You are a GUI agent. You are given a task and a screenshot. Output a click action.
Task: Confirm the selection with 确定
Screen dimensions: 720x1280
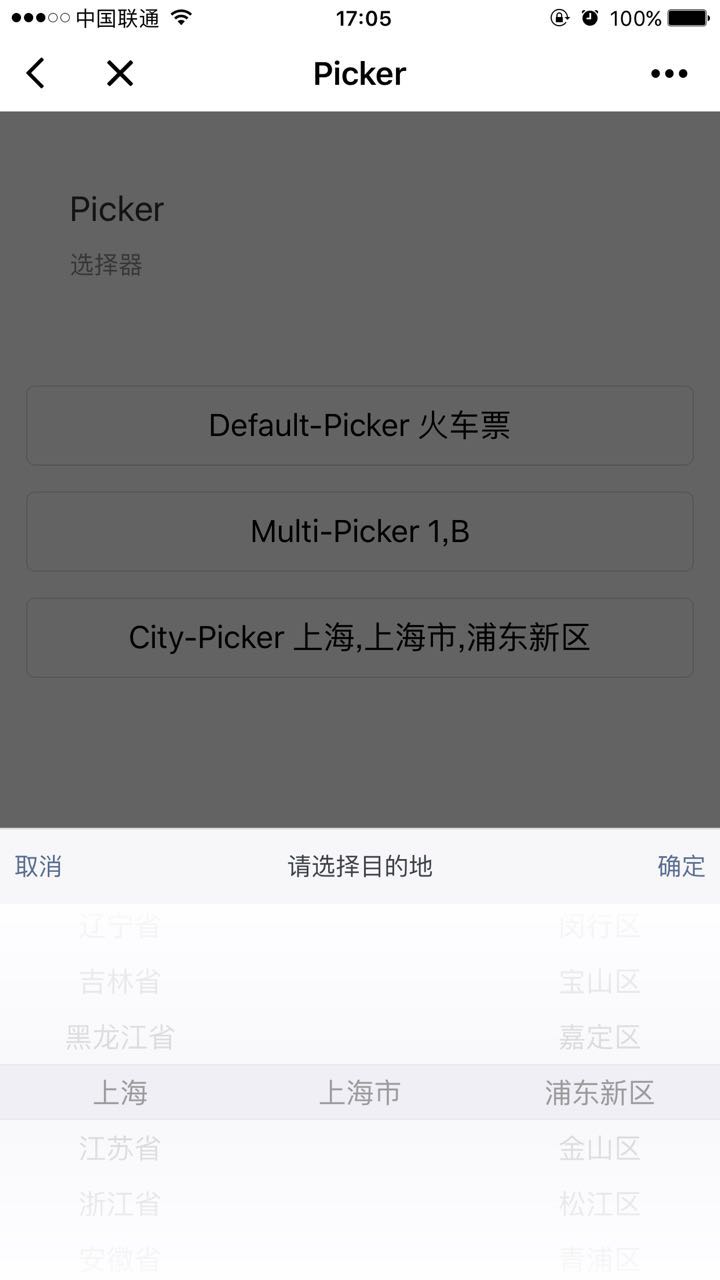(x=681, y=866)
